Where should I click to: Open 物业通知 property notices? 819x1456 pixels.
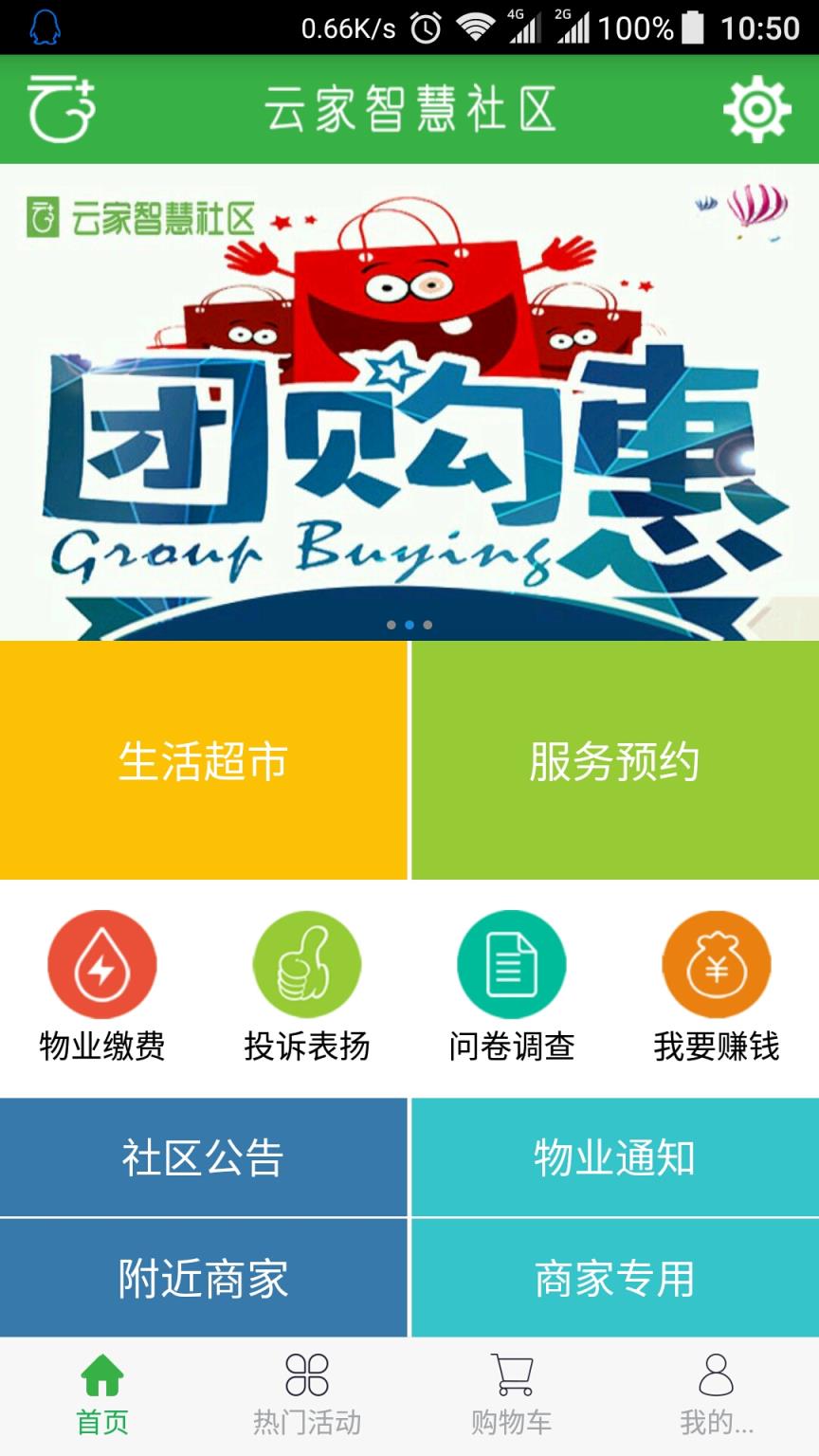(613, 1157)
